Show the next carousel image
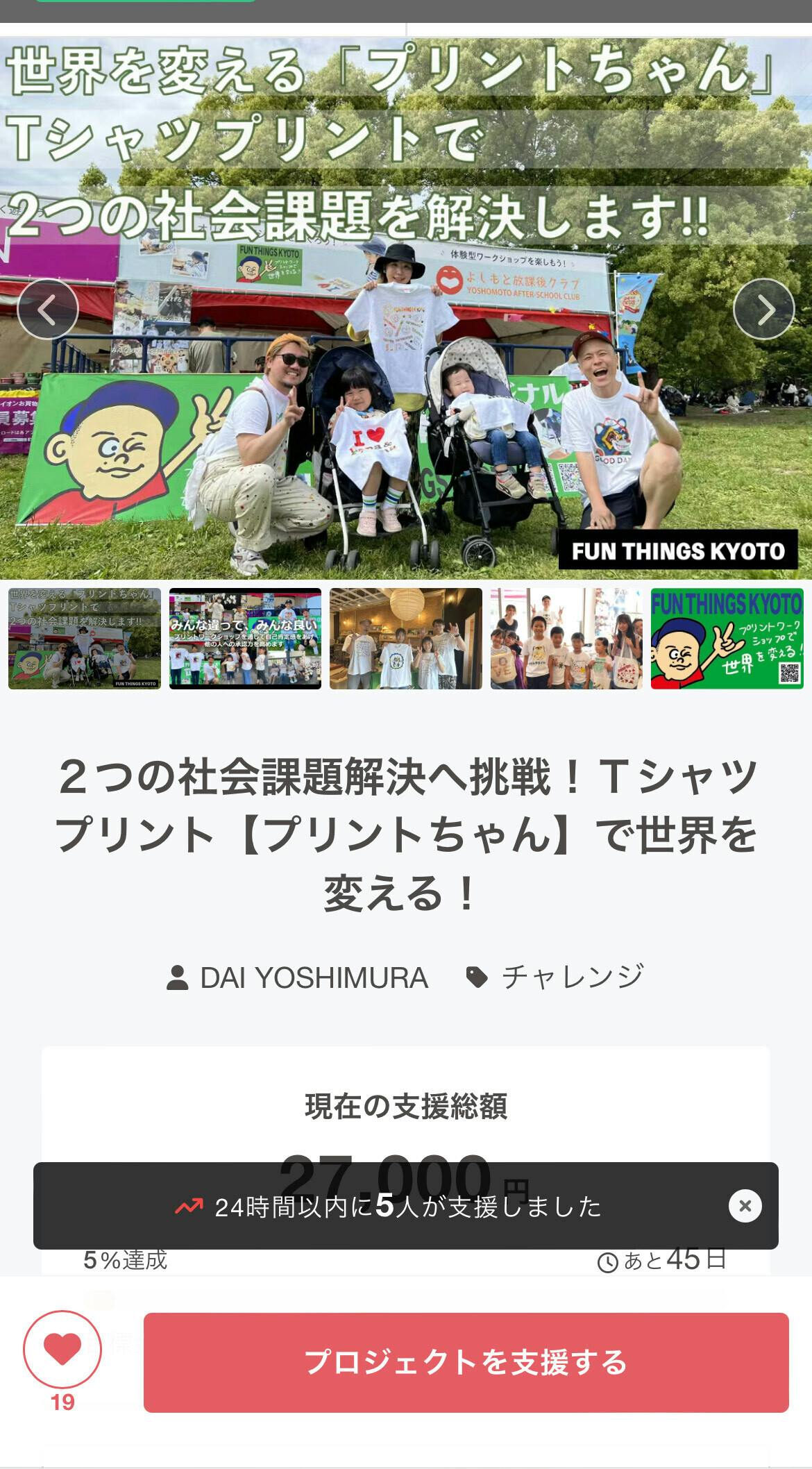Viewport: 812px width, 1469px height. tap(763, 309)
